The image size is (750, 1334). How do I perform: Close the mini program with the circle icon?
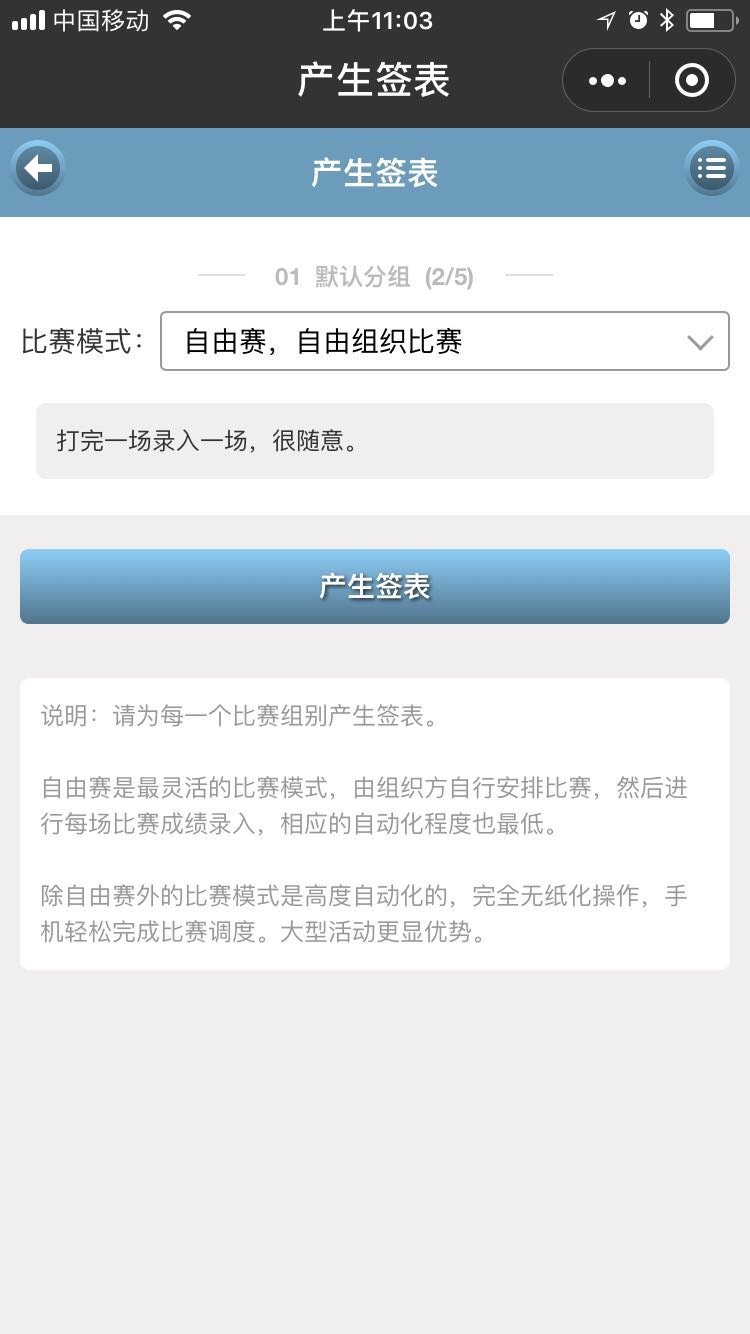[692, 81]
